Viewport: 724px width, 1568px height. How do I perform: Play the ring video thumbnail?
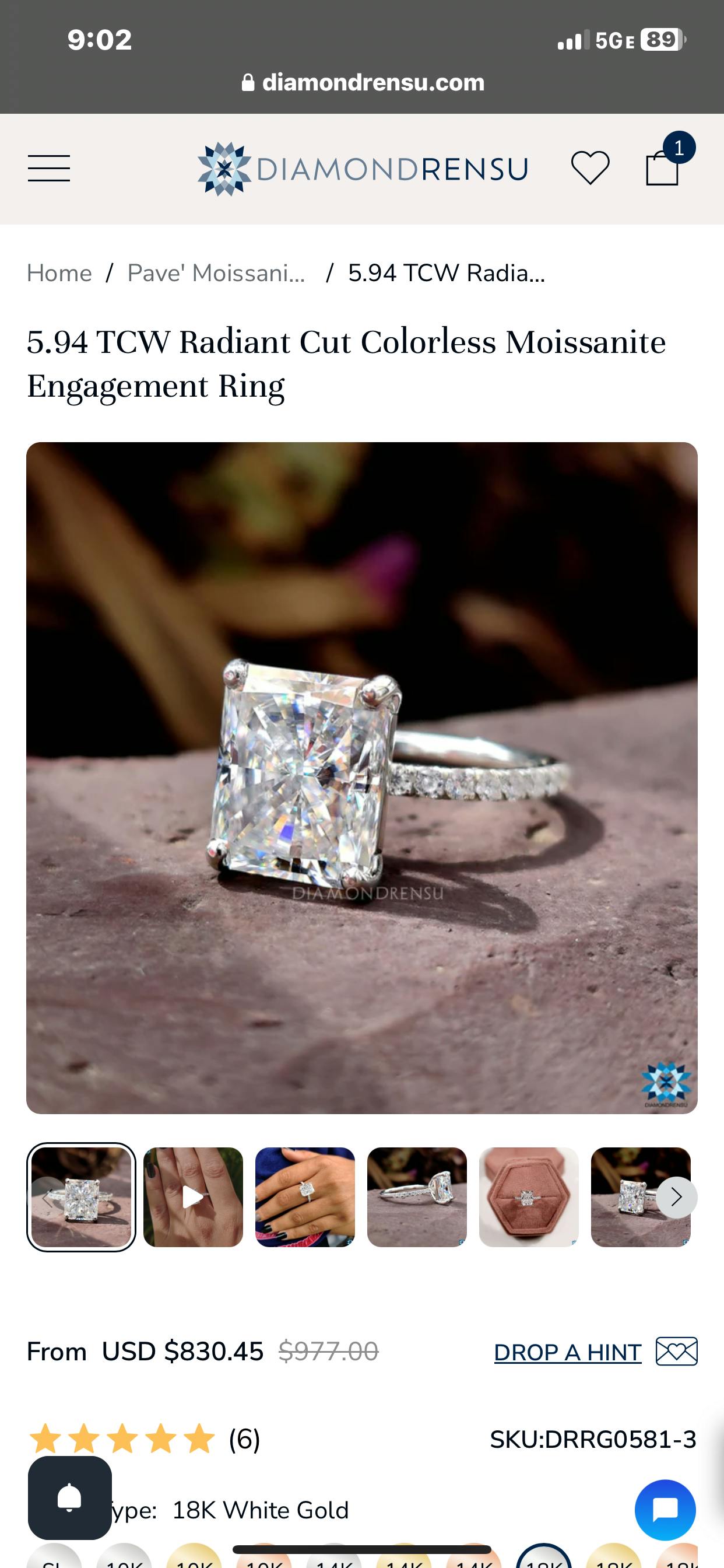tap(193, 1196)
